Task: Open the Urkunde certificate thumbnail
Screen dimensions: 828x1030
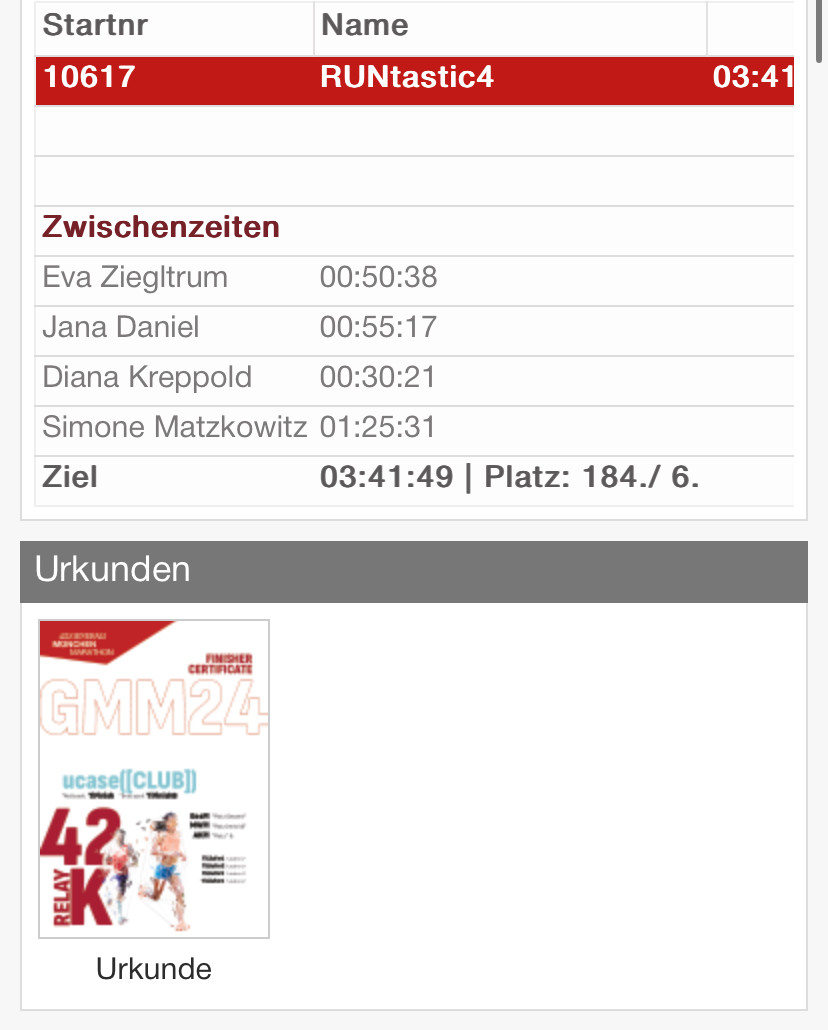Action: [x=154, y=779]
